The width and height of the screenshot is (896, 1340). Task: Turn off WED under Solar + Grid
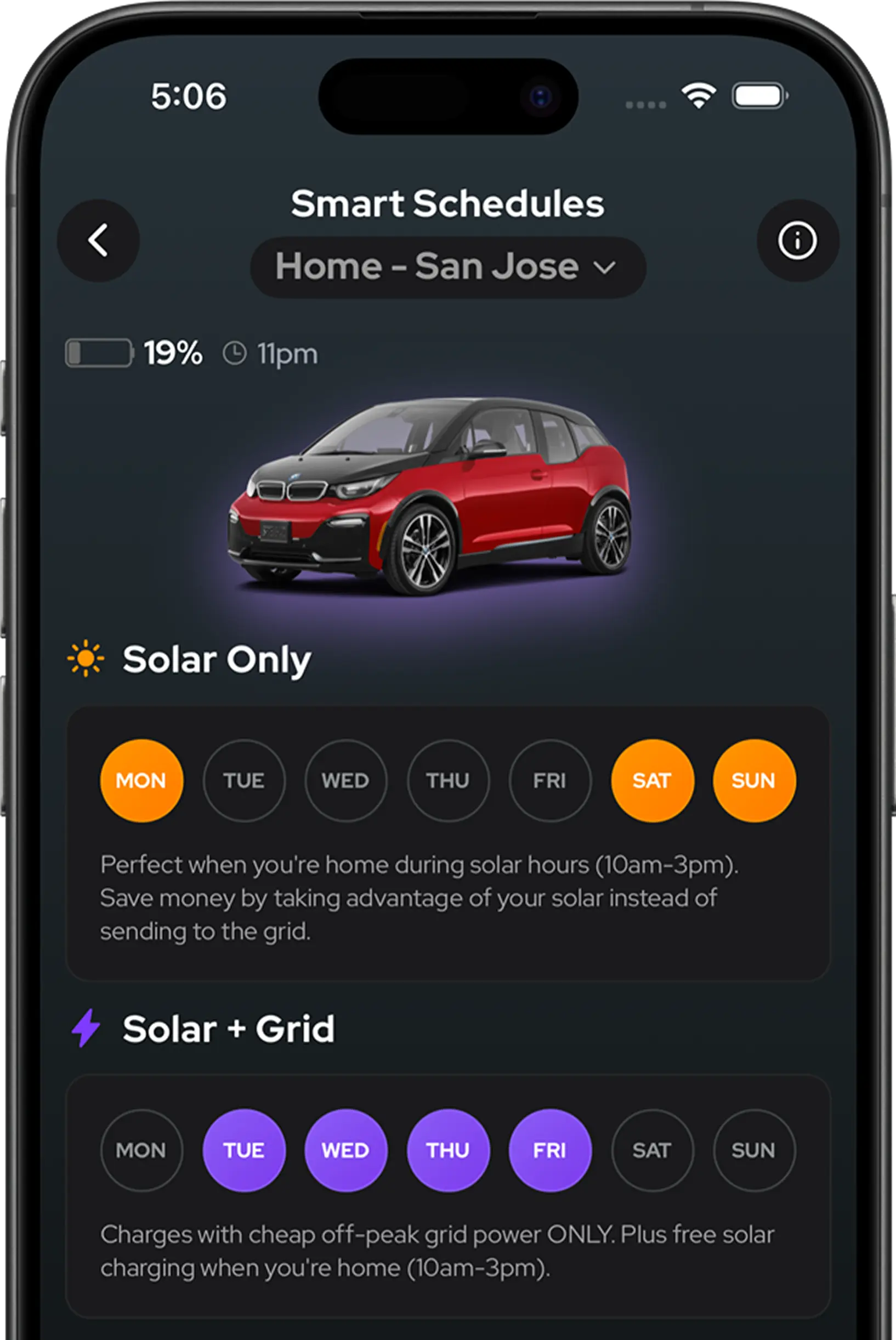[345, 1150]
